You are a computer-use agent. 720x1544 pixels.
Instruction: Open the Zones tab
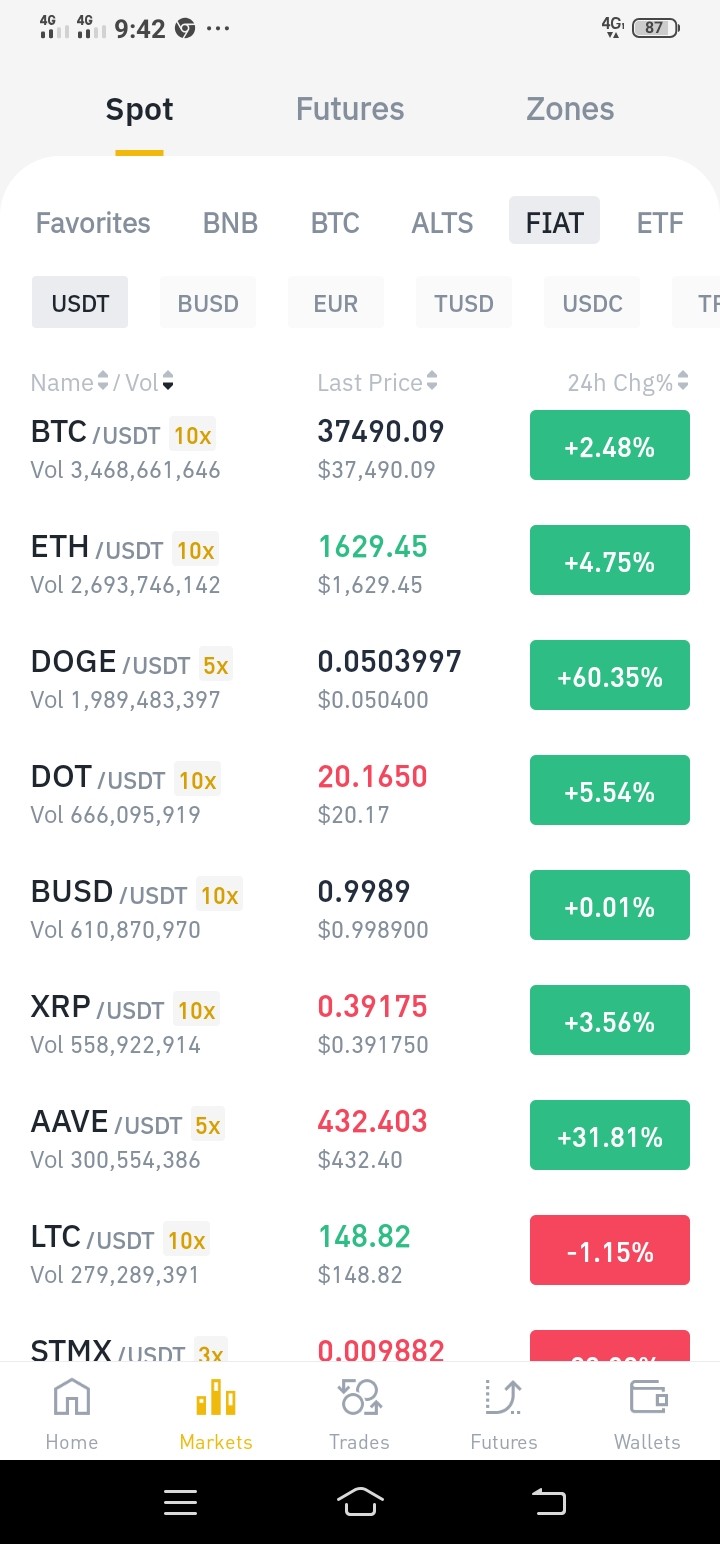point(570,109)
